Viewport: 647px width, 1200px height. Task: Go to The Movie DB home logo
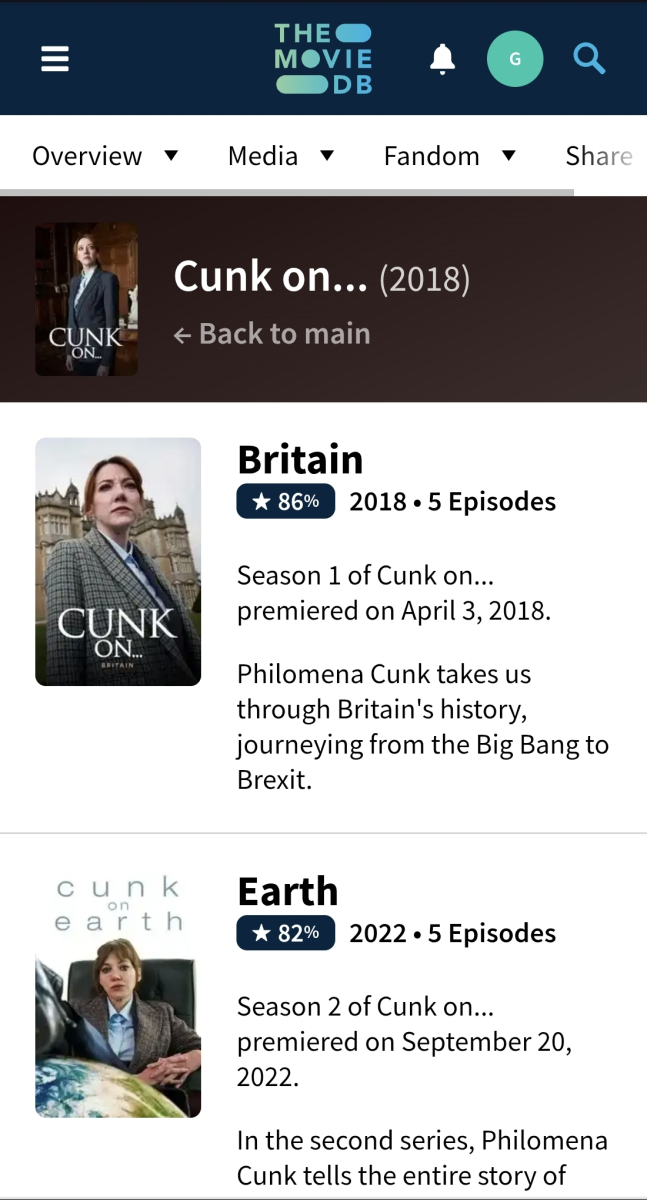click(x=323, y=60)
